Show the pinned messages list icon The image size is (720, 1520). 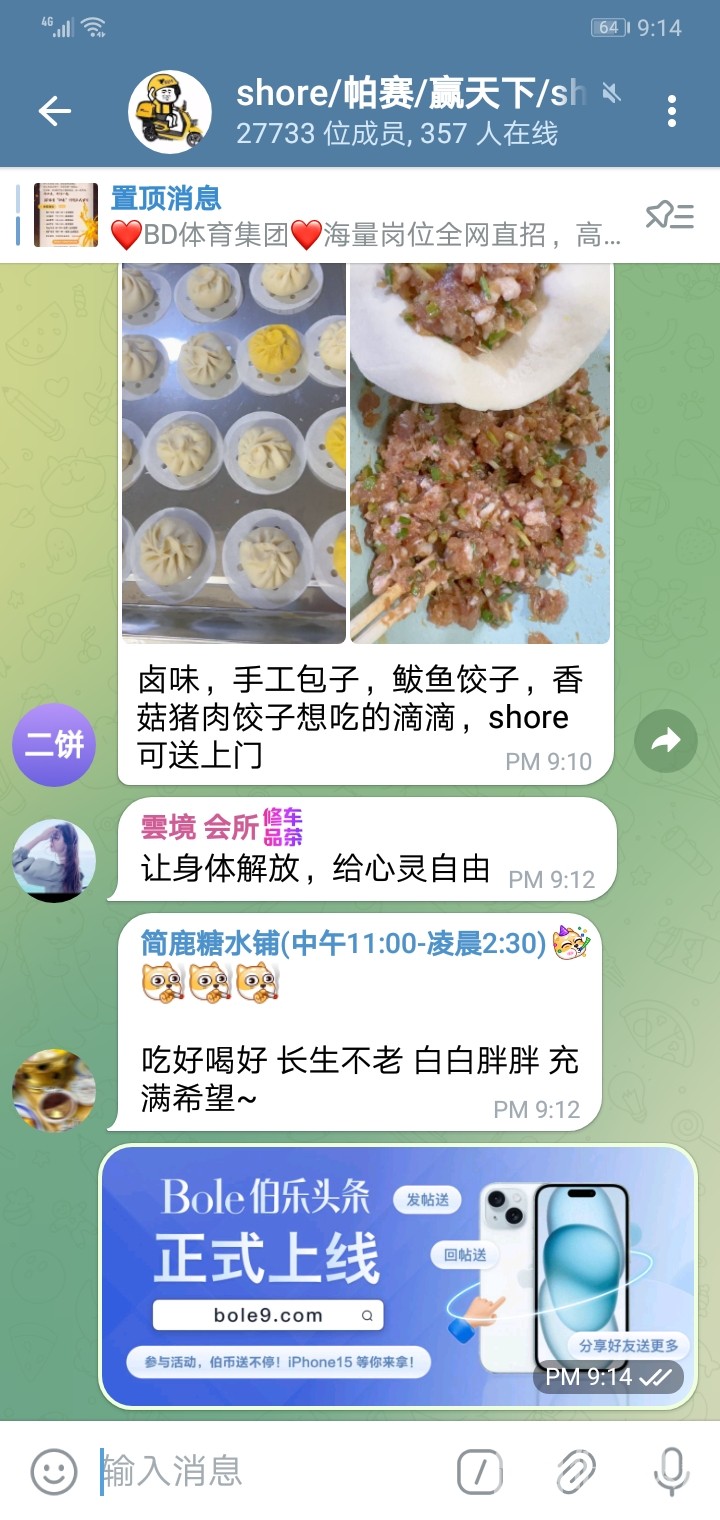pyautogui.click(x=670, y=215)
